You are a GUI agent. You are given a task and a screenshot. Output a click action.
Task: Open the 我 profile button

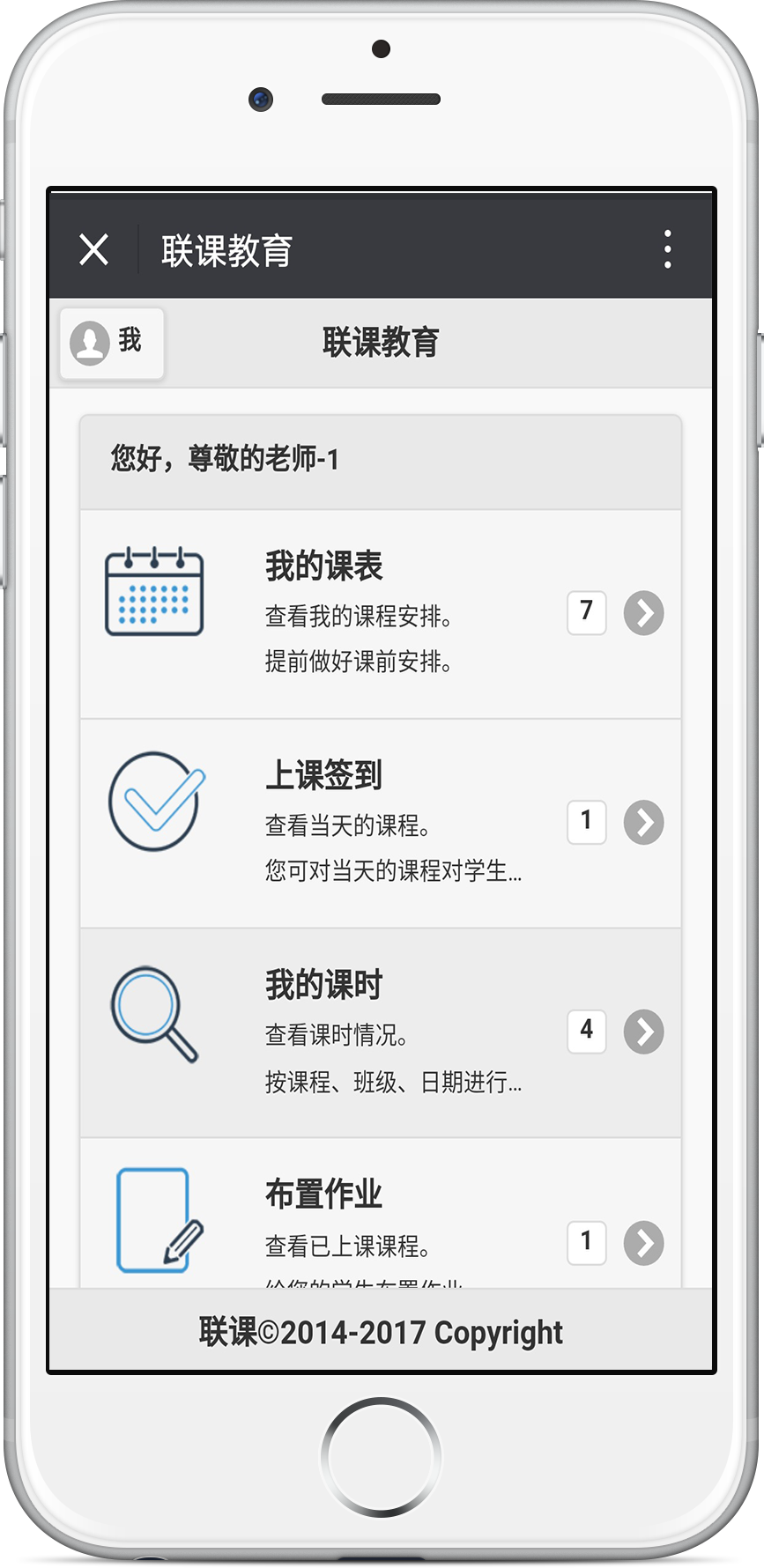pos(111,343)
